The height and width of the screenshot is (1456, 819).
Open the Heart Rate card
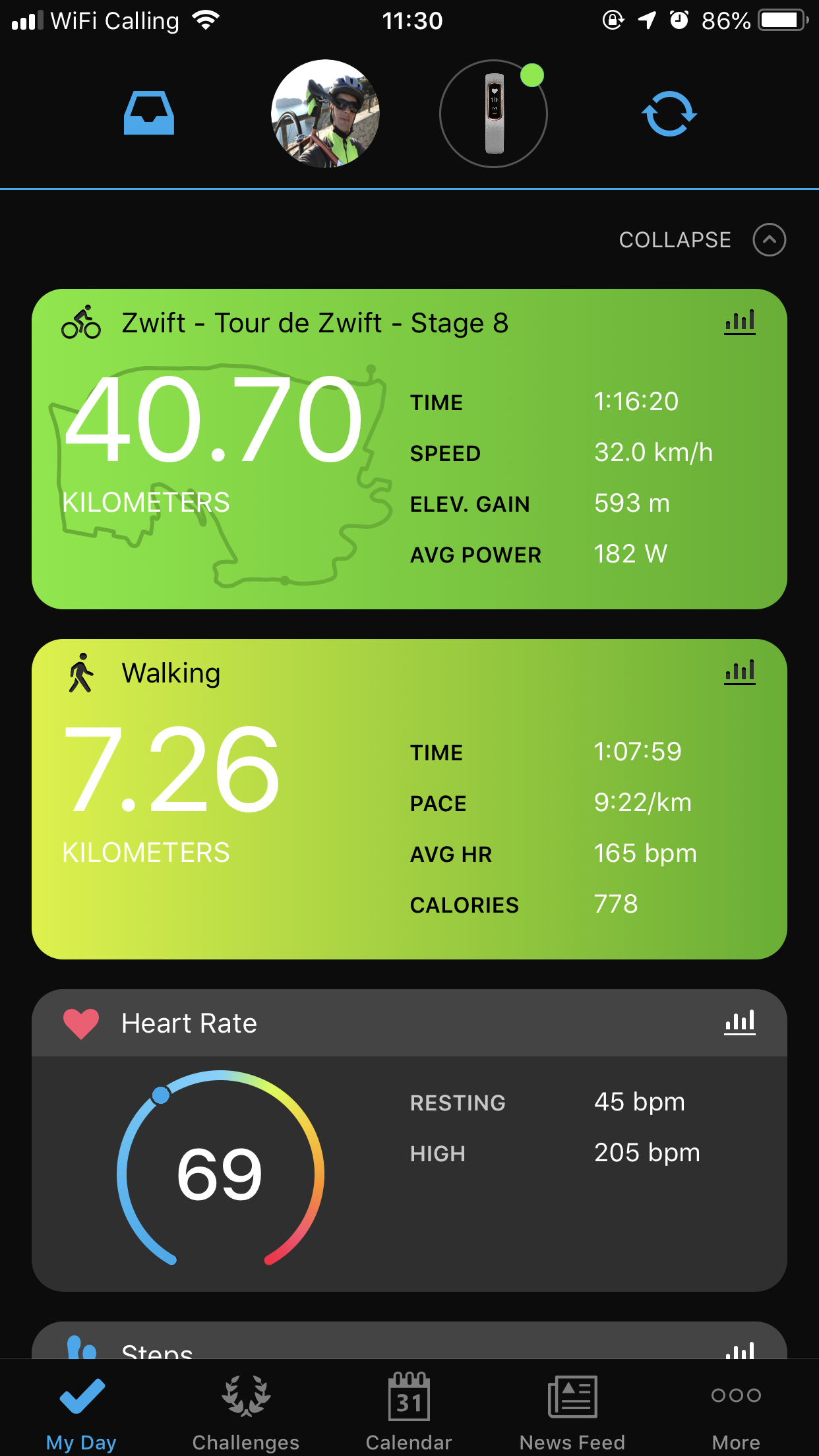coord(409,1140)
